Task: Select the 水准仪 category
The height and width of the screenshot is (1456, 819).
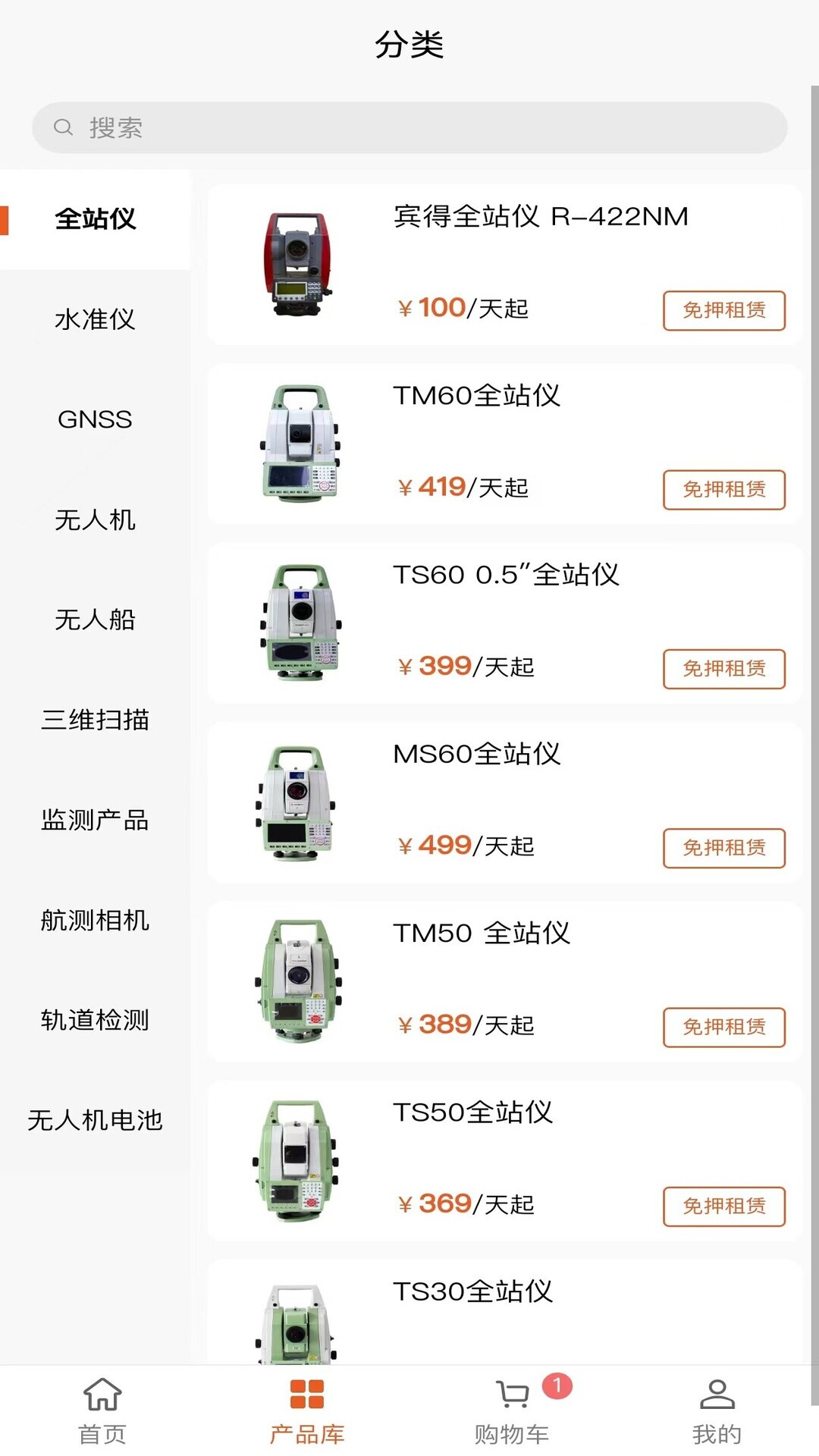Action: coord(95,319)
